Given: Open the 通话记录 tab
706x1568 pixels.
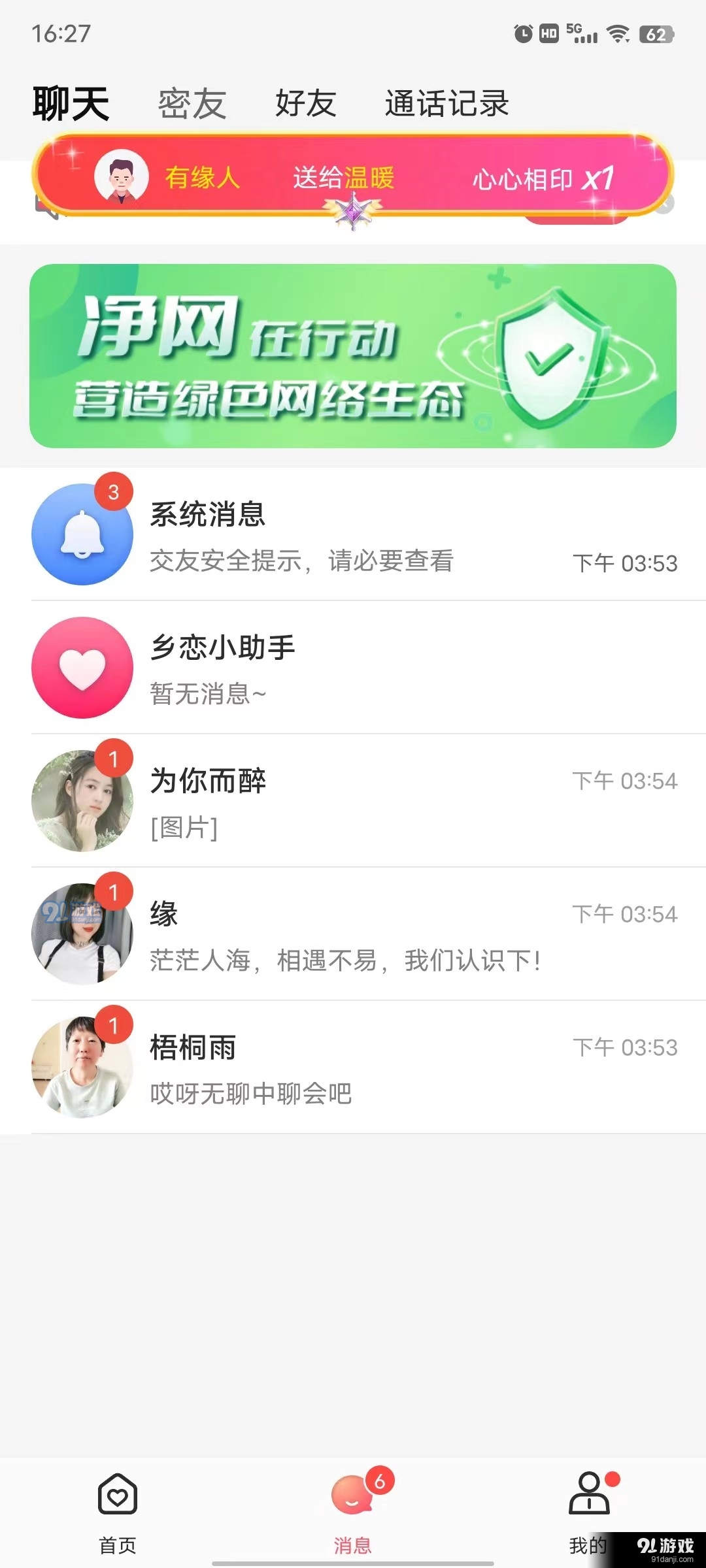Looking at the screenshot, I should point(446,104).
